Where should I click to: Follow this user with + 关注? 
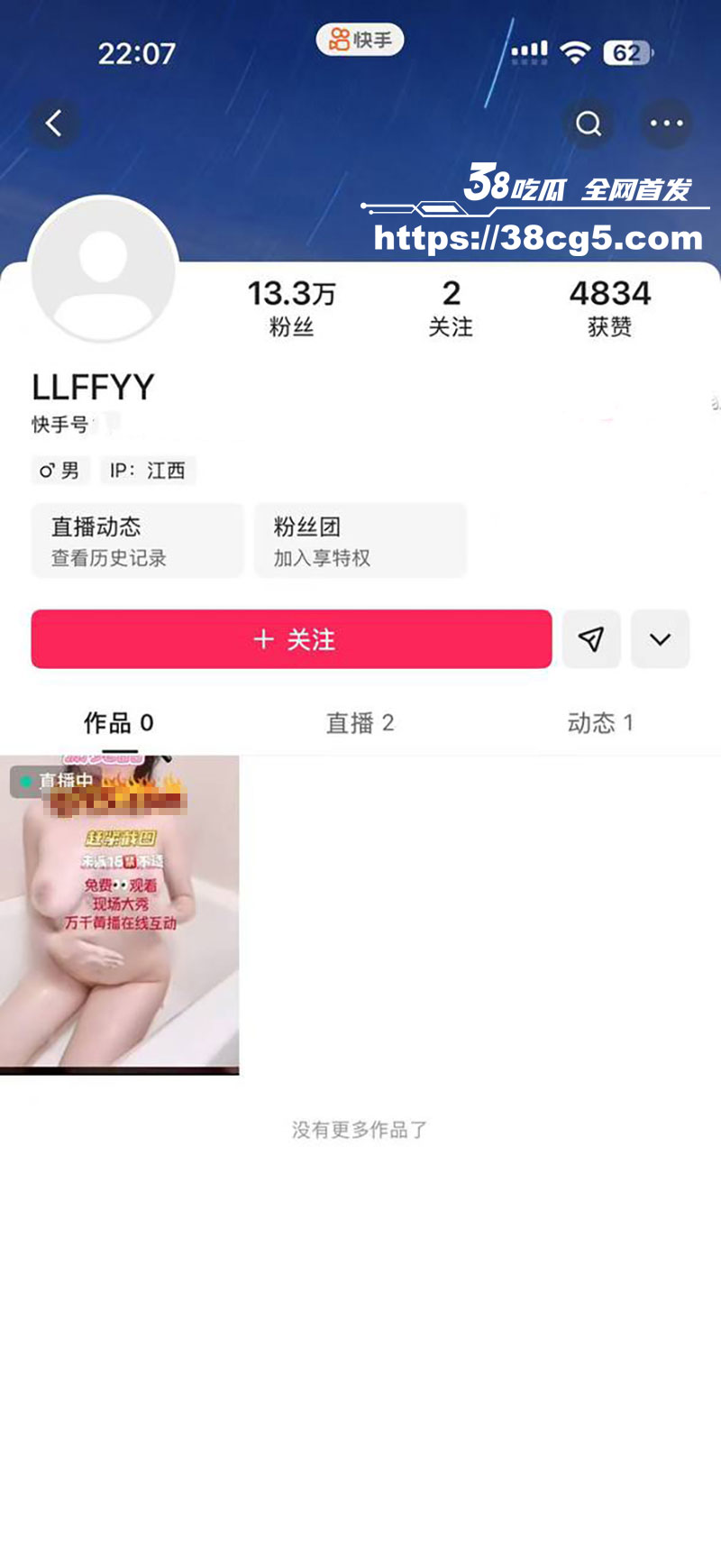(x=291, y=639)
